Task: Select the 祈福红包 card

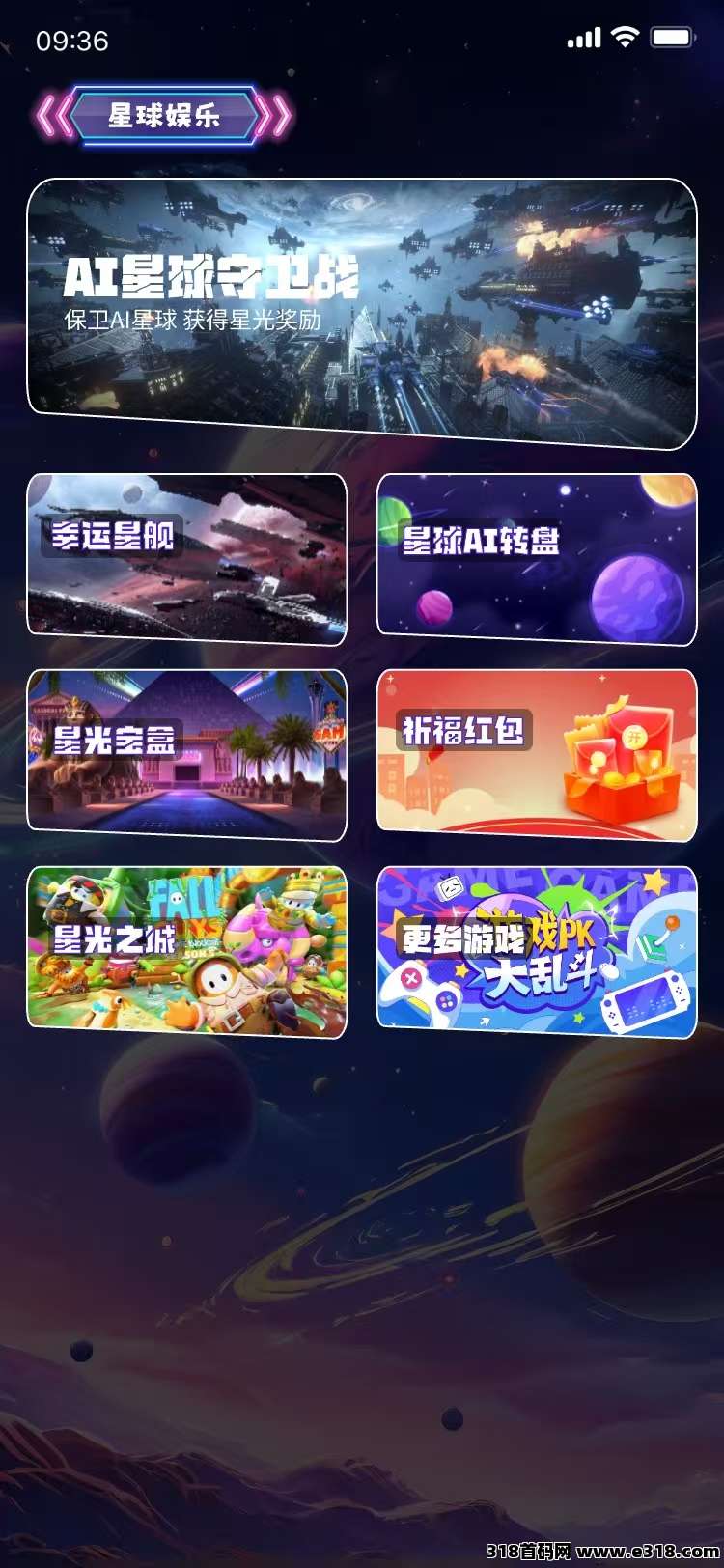Action: pyautogui.click(x=536, y=754)
